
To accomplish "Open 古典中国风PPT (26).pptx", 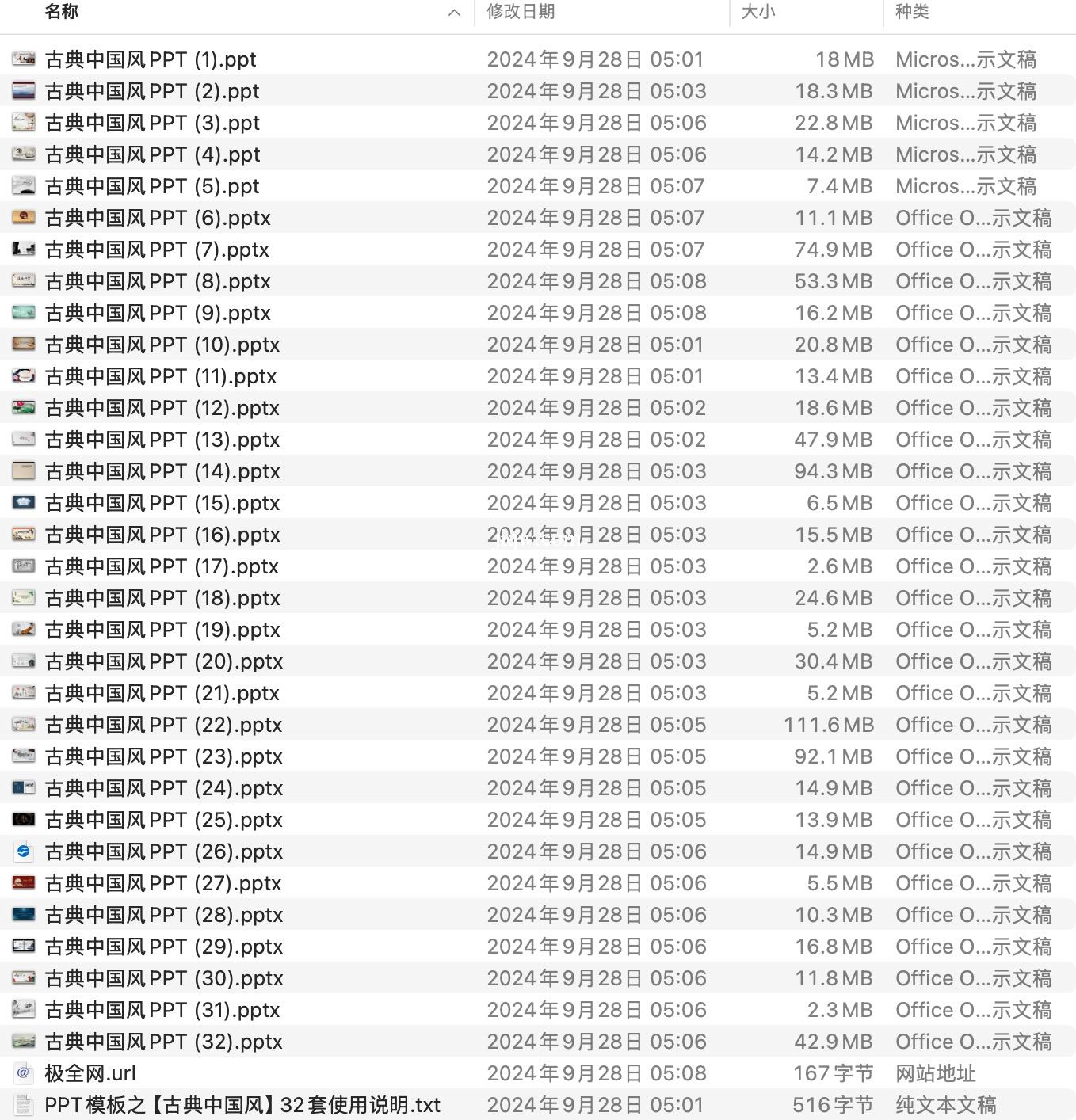I will (x=164, y=851).
